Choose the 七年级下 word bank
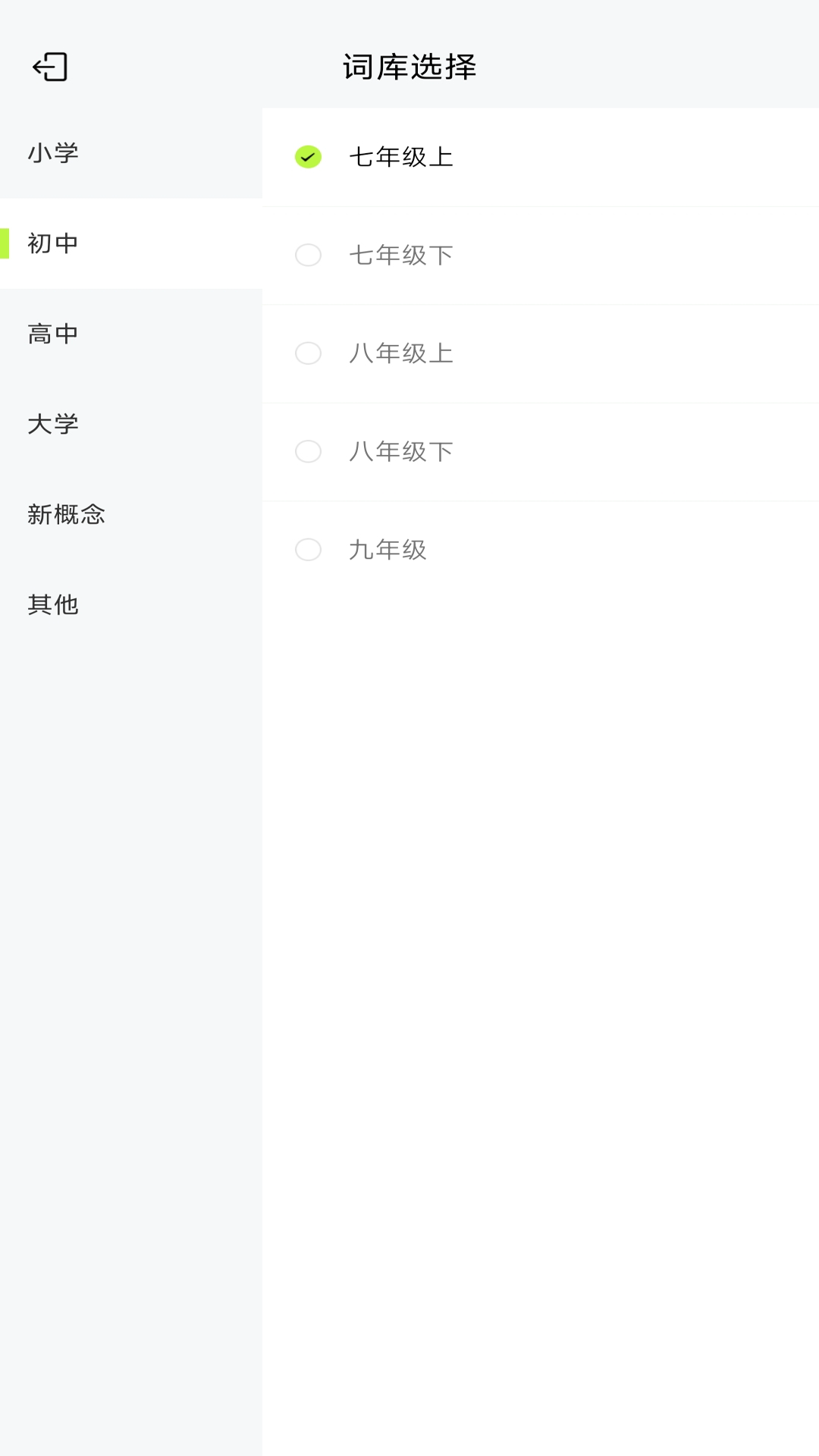The image size is (819, 1456). (400, 255)
